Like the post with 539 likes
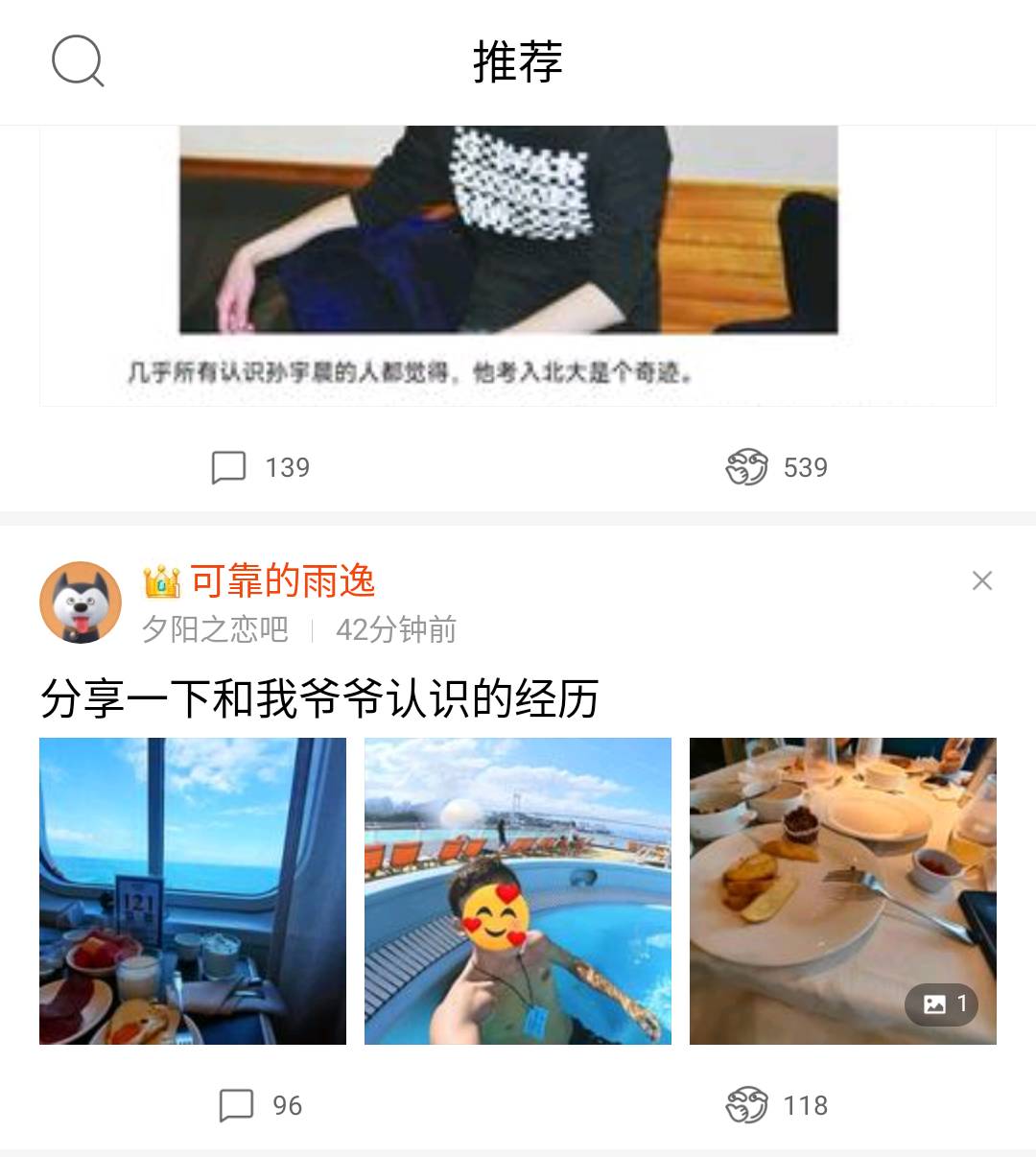The height and width of the screenshot is (1157, 1036). tap(777, 467)
